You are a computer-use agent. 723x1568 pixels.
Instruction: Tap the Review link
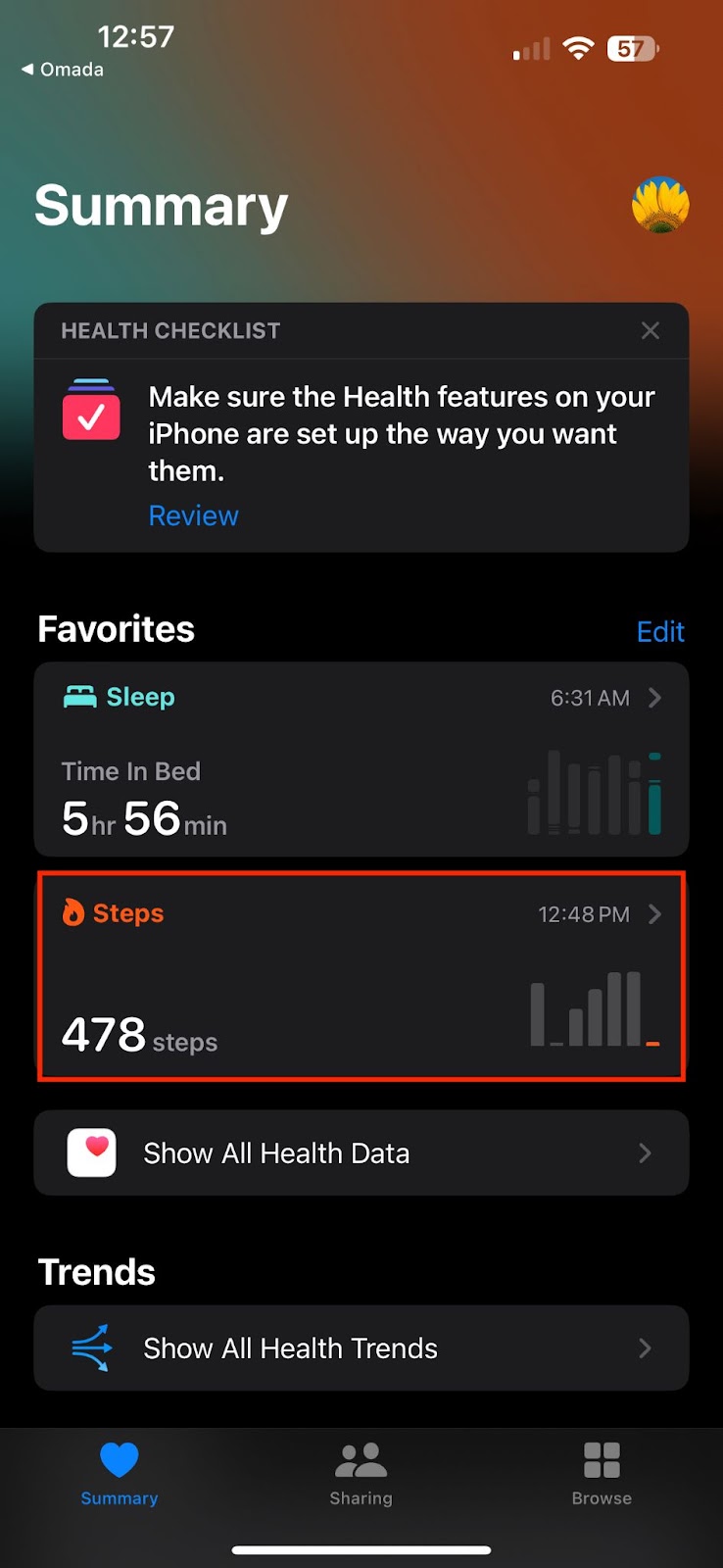click(x=192, y=514)
